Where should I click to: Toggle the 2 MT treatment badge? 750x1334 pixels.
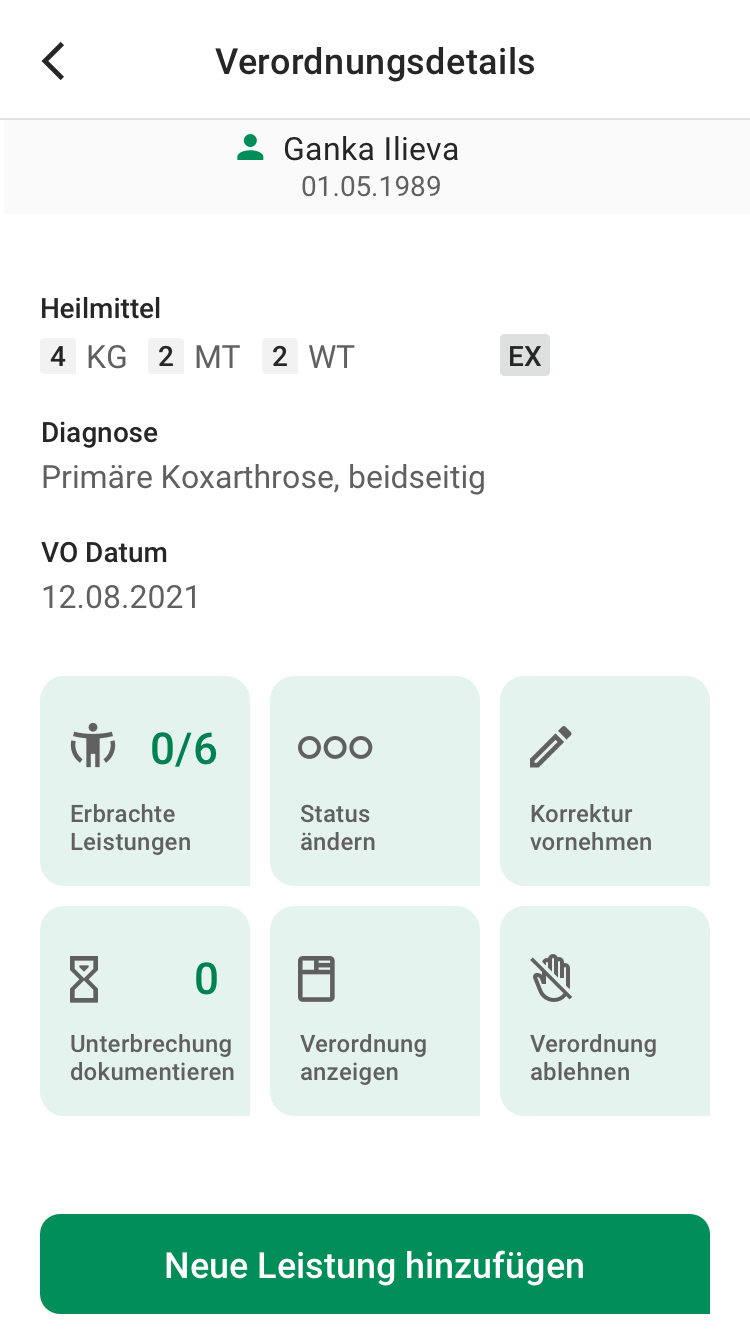165,356
